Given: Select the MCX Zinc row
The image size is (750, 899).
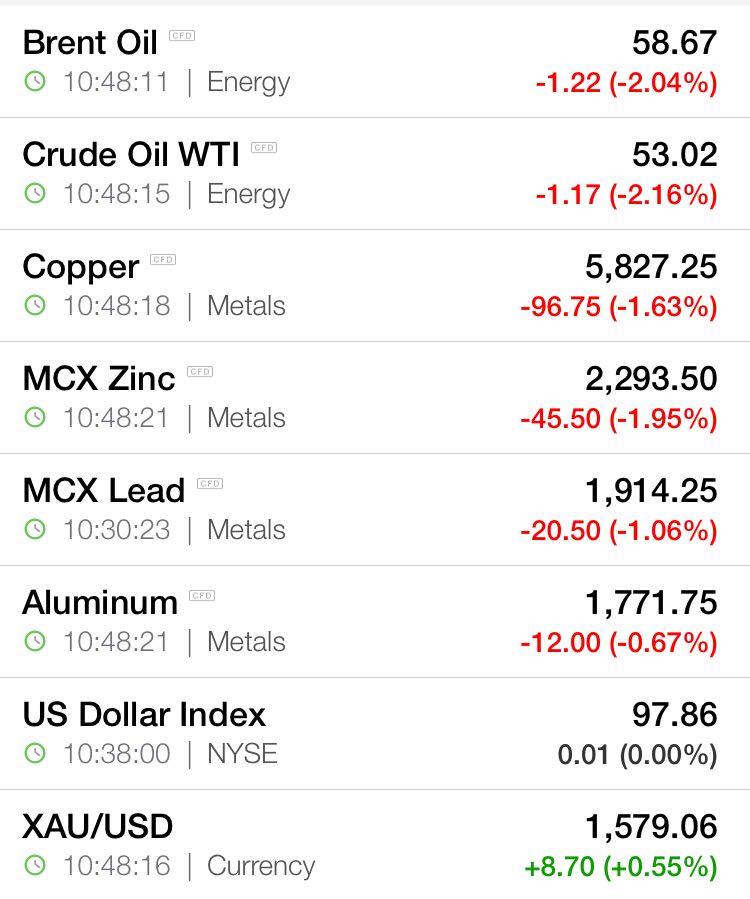Looking at the screenshot, I should click(x=375, y=397).
